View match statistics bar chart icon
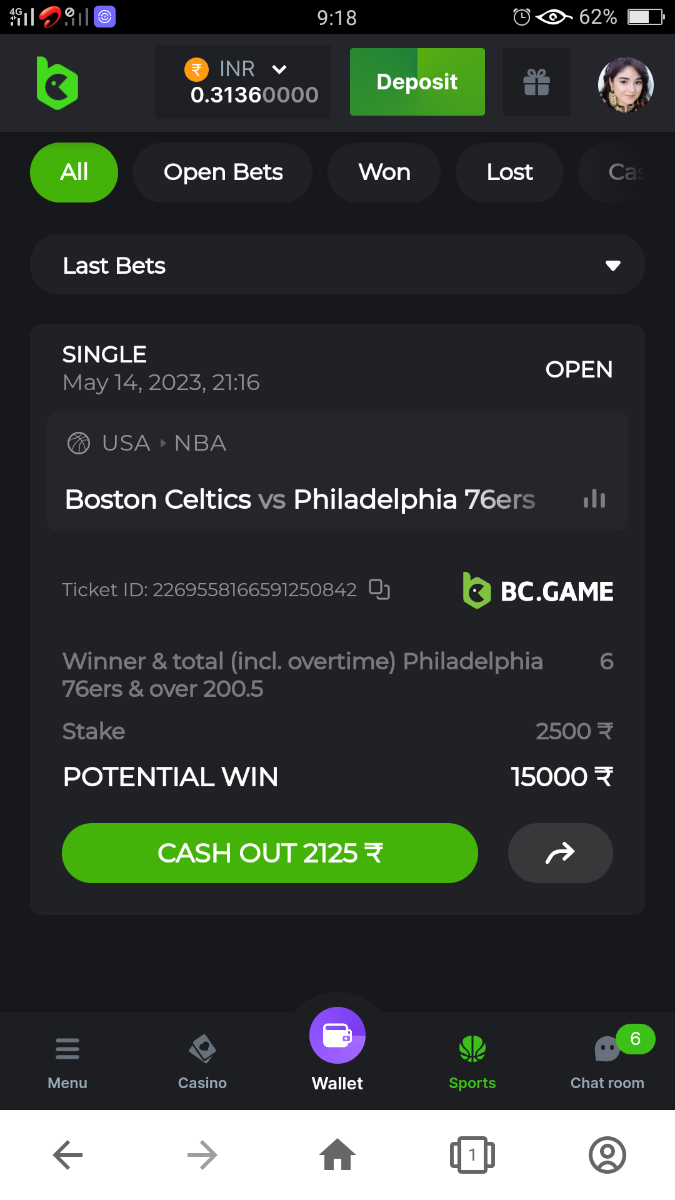Image resolution: width=675 pixels, height=1200 pixels. coord(595,499)
